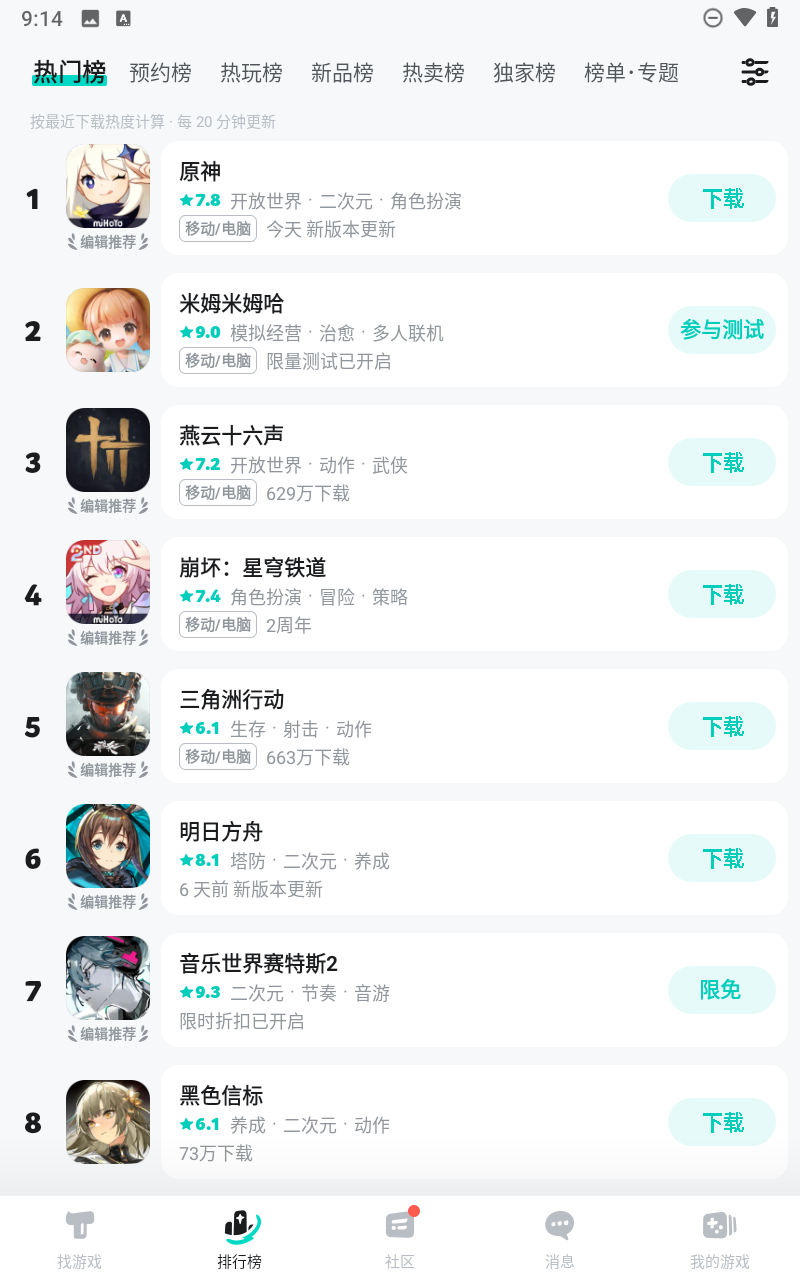Viewport: 800px width, 1280px height.
Task: Go to the 找游戏 tab
Action: [x=80, y=1239]
